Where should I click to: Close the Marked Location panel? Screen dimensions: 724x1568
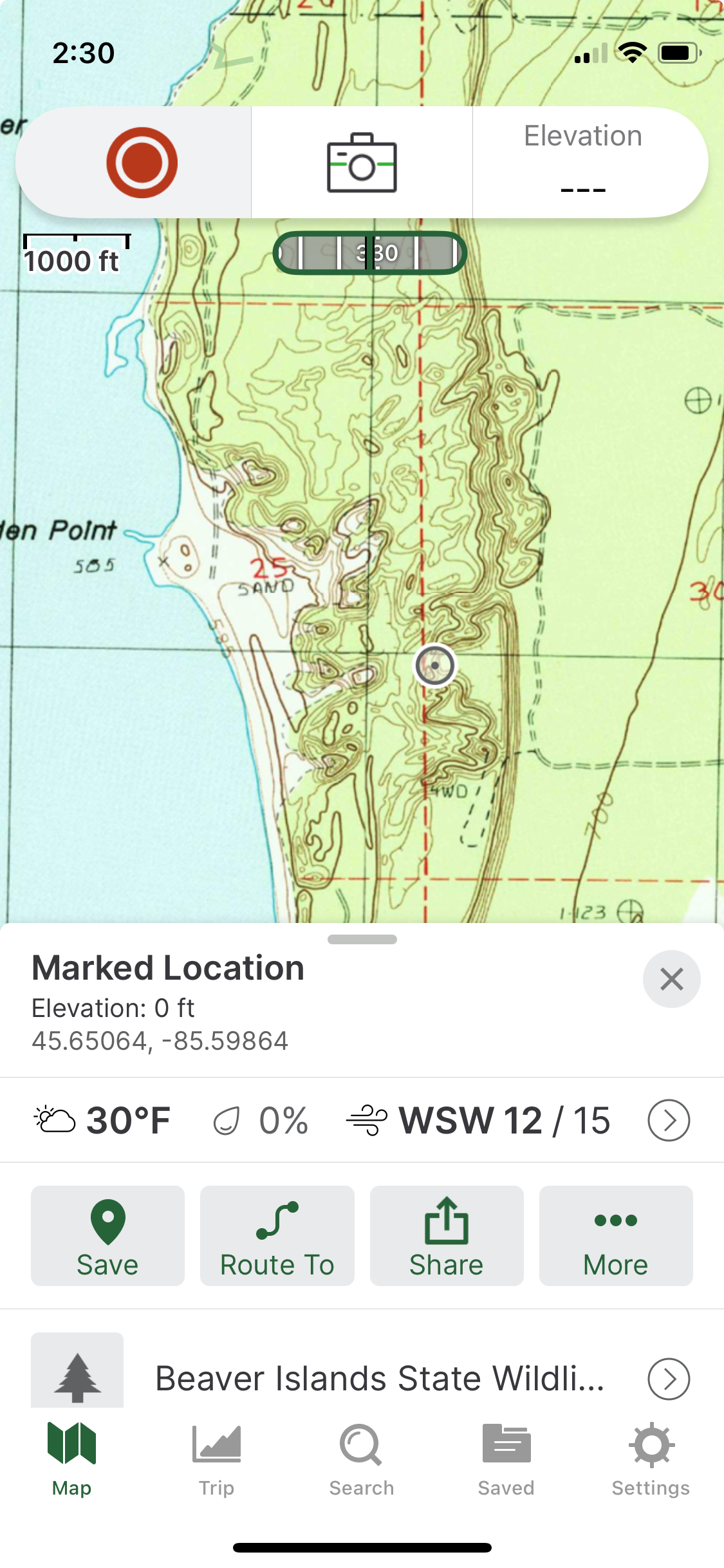(x=671, y=979)
